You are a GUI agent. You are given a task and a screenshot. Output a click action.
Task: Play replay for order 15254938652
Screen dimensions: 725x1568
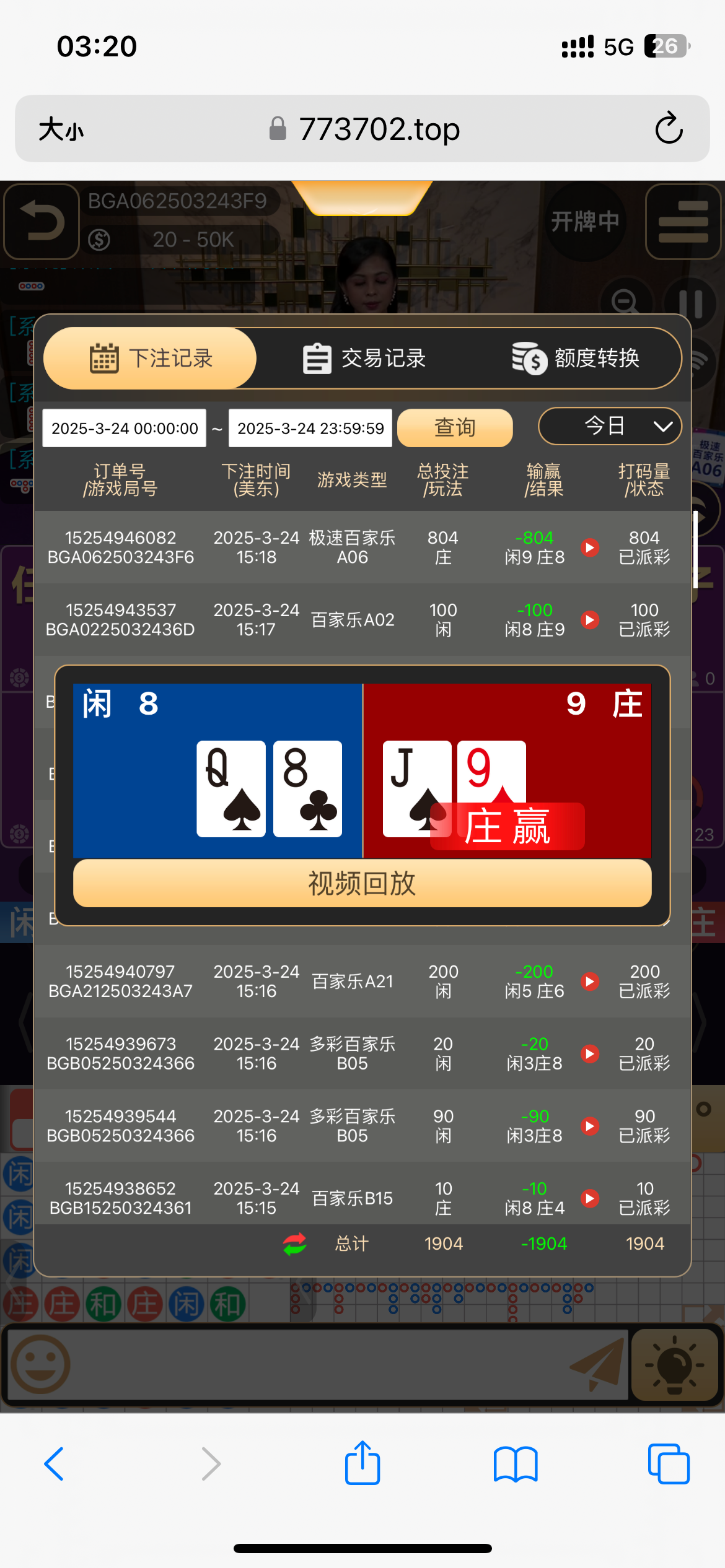click(590, 1198)
